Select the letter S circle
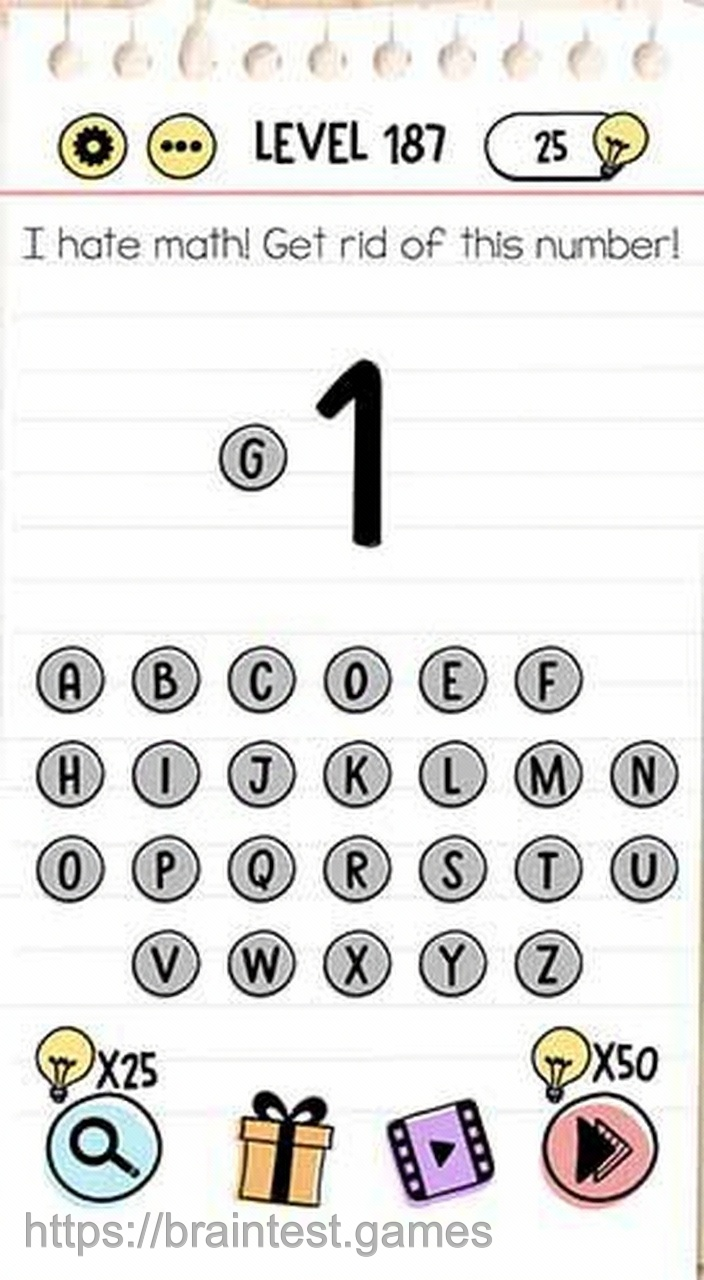The width and height of the screenshot is (704, 1280). tap(452, 870)
